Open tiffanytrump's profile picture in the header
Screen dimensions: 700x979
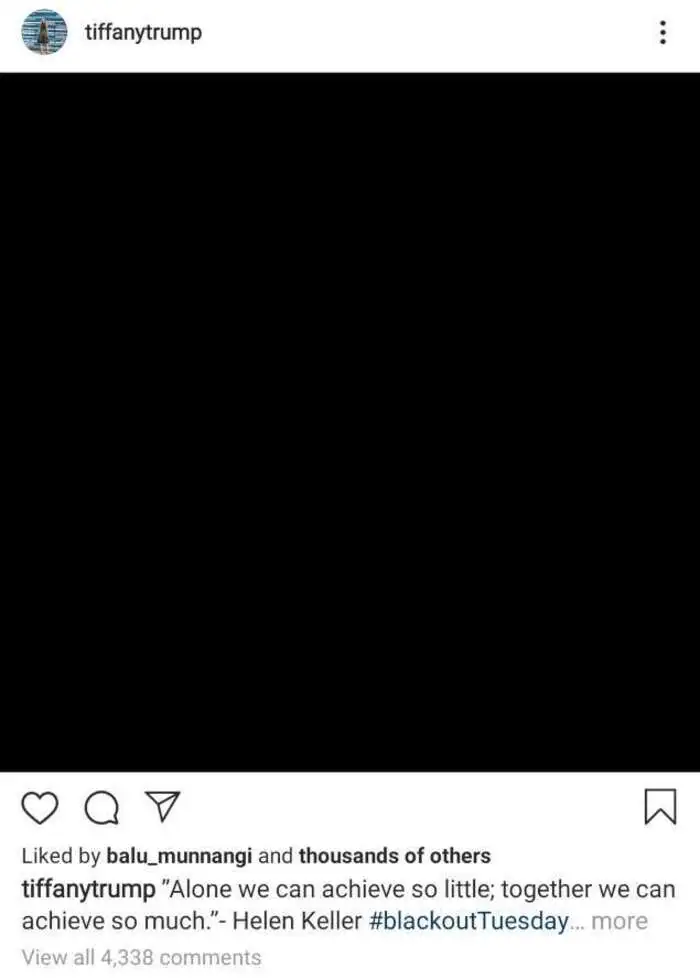tap(44, 33)
